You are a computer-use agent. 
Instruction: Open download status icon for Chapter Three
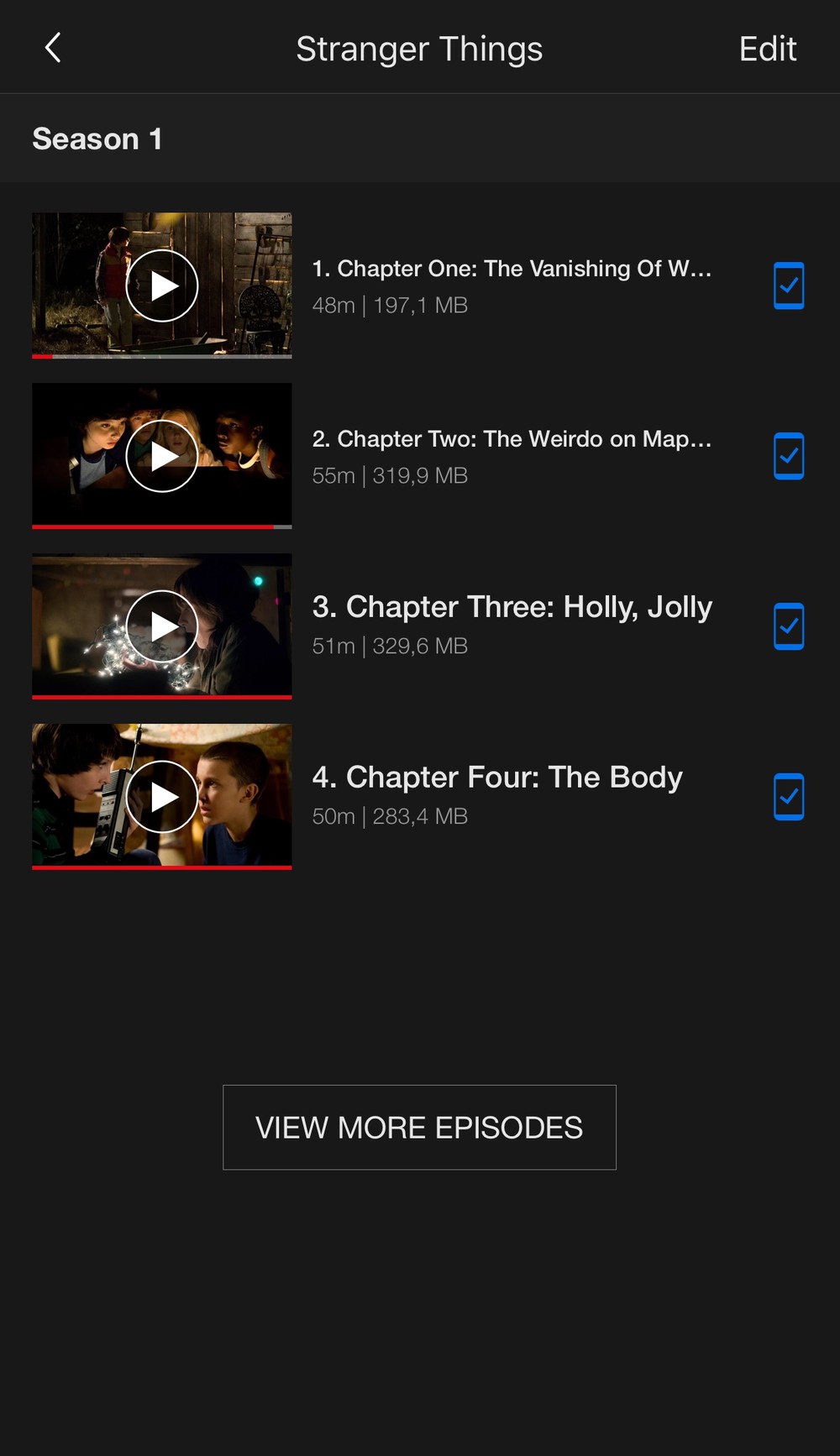(x=789, y=626)
